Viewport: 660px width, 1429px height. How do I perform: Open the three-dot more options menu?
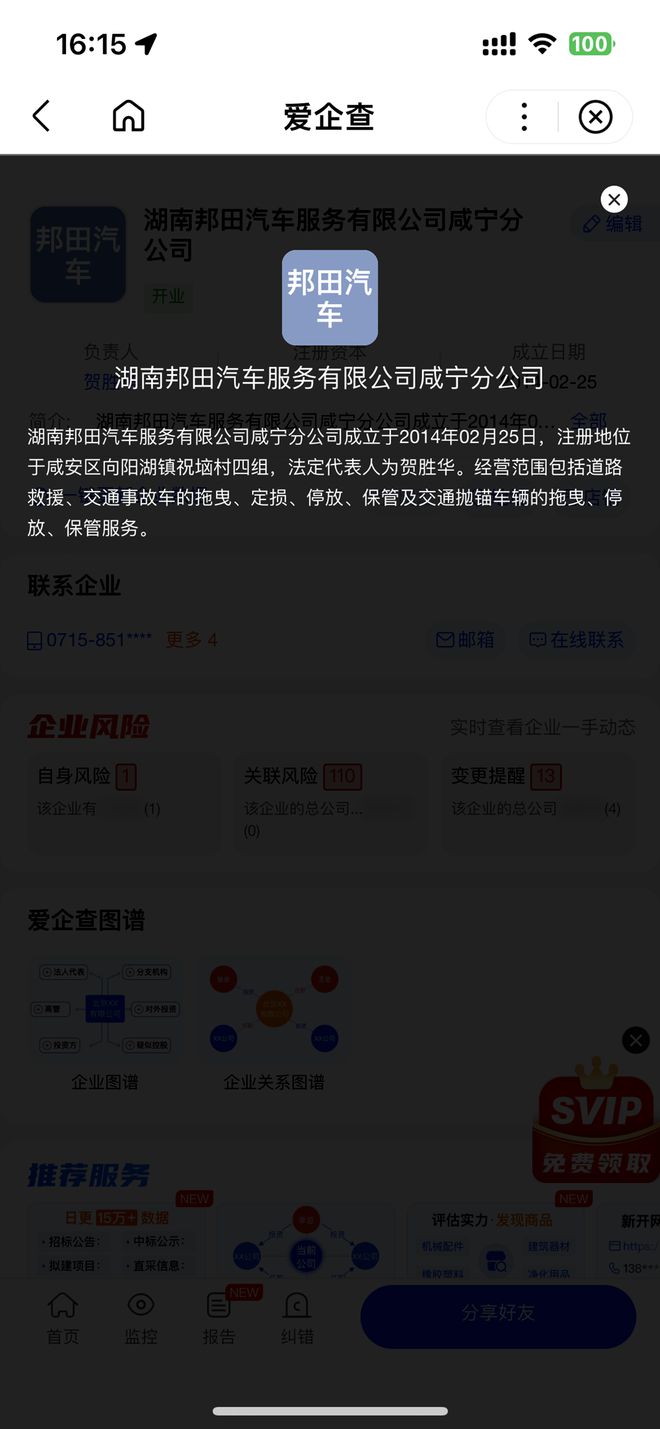pyautogui.click(x=524, y=117)
